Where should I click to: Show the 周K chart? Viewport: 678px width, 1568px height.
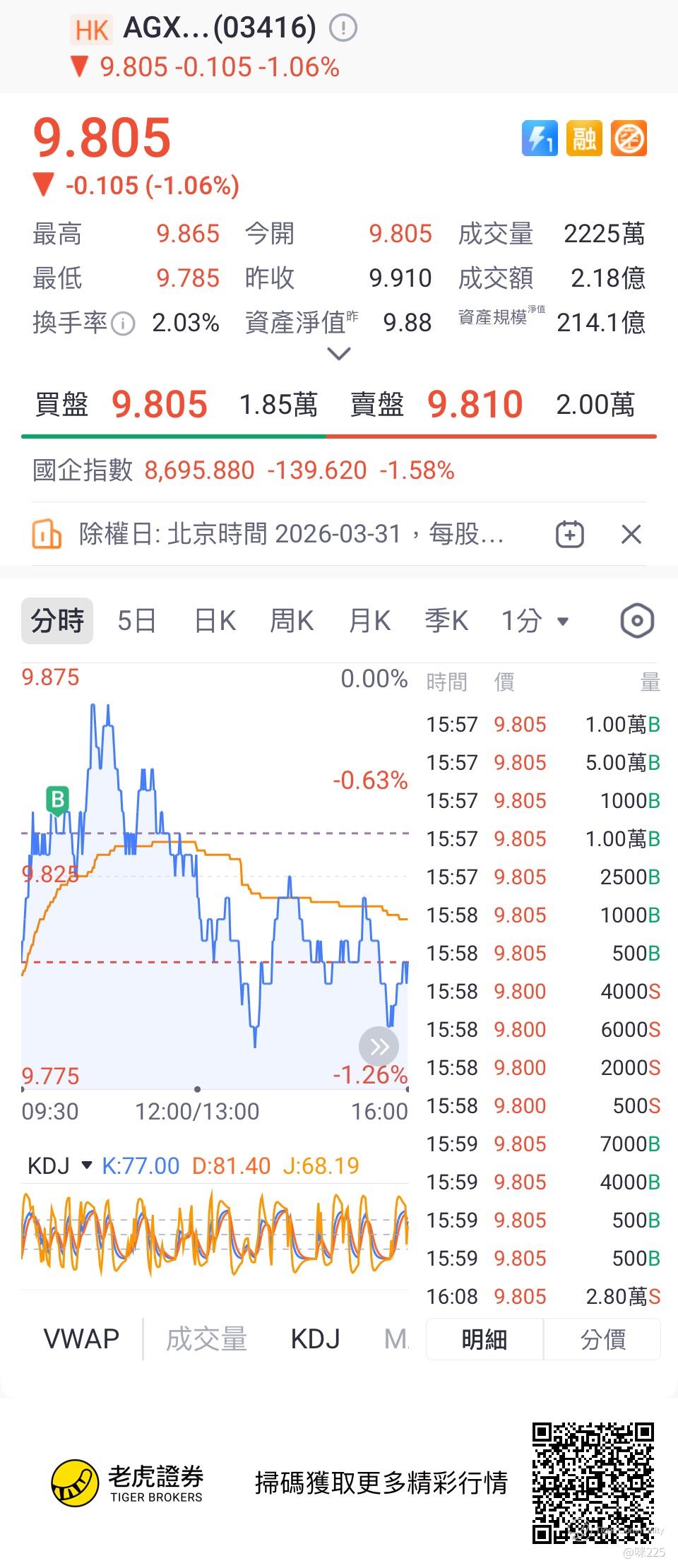(292, 621)
